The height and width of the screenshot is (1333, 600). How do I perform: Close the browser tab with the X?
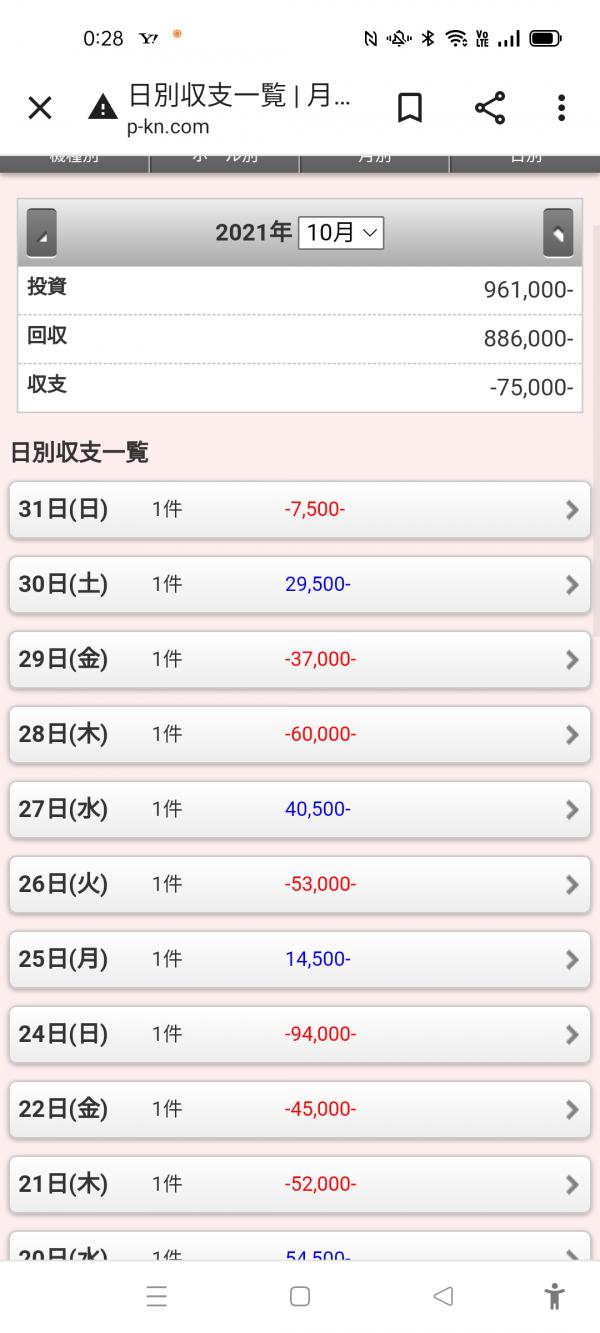click(40, 108)
